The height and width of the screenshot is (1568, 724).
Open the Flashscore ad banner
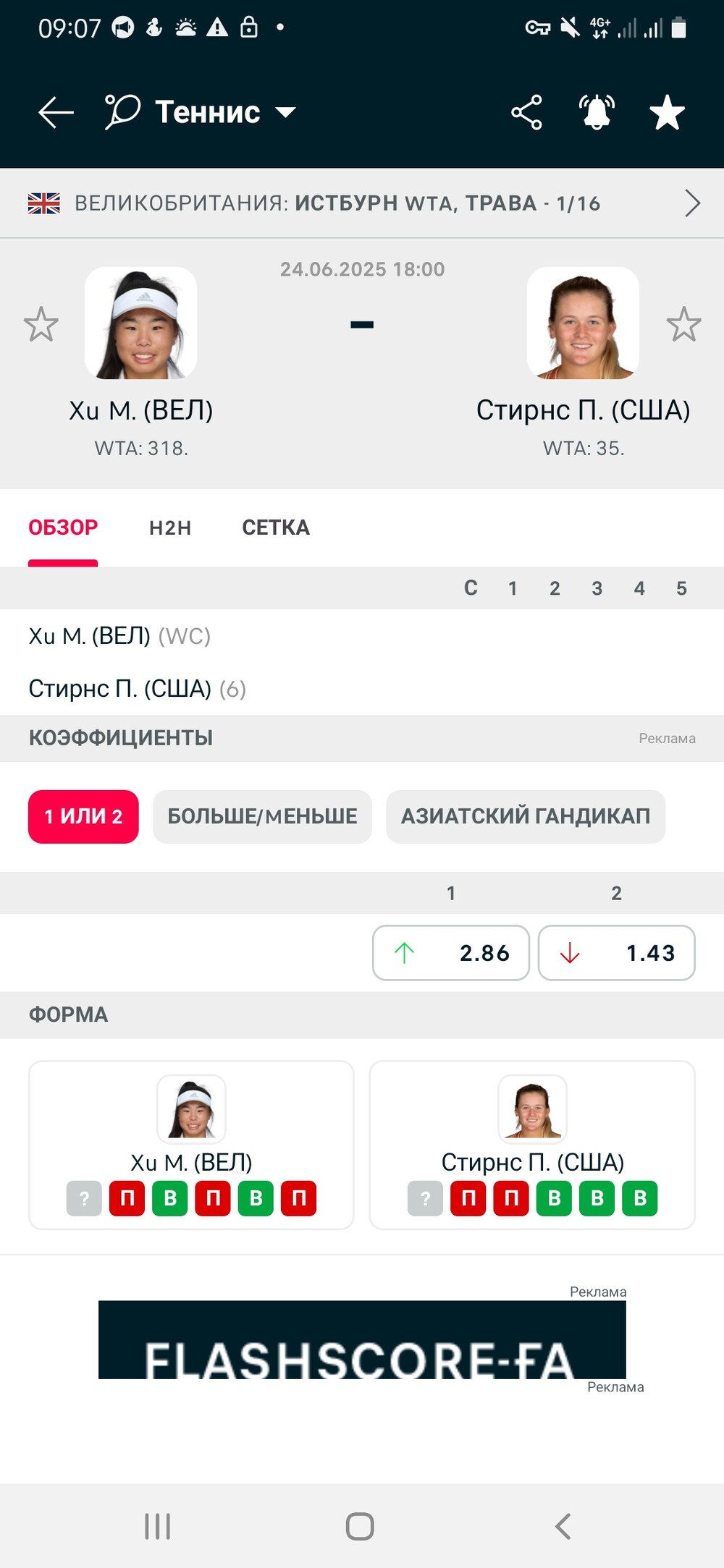(x=362, y=1339)
